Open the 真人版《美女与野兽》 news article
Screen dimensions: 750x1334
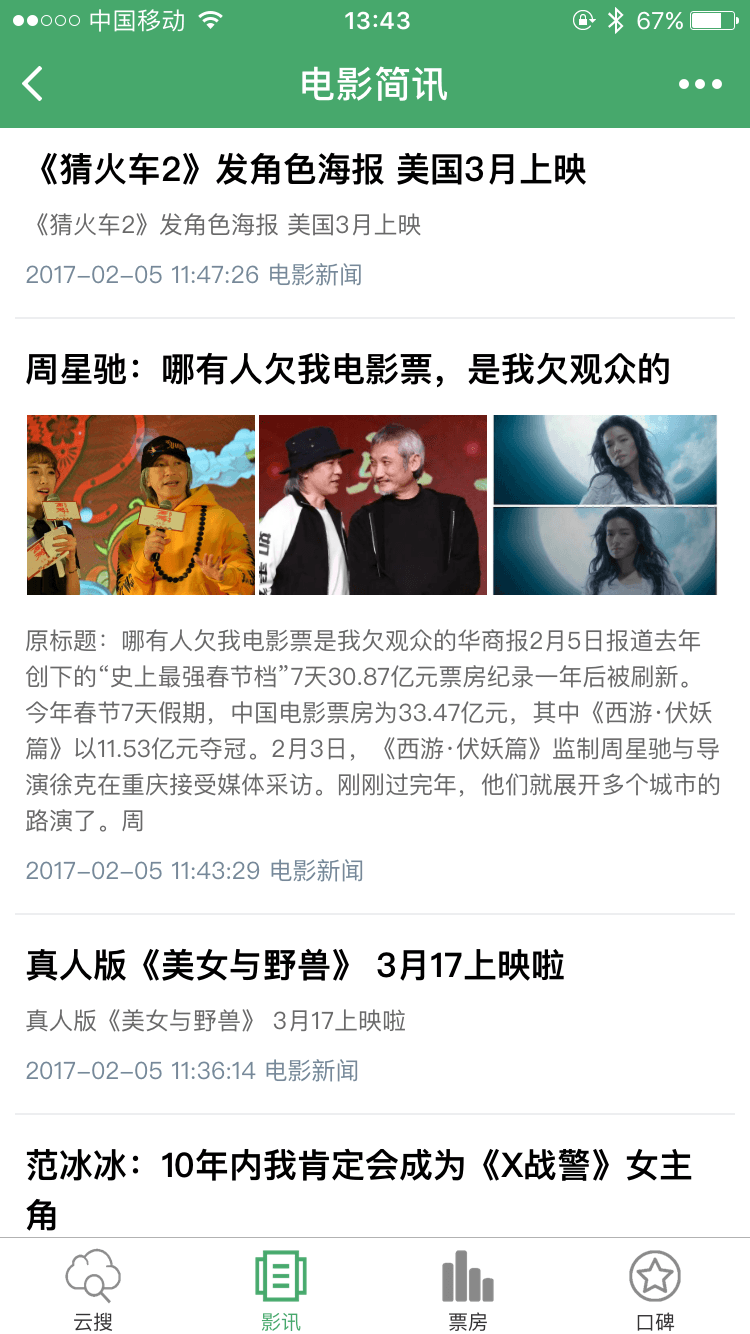pos(295,966)
